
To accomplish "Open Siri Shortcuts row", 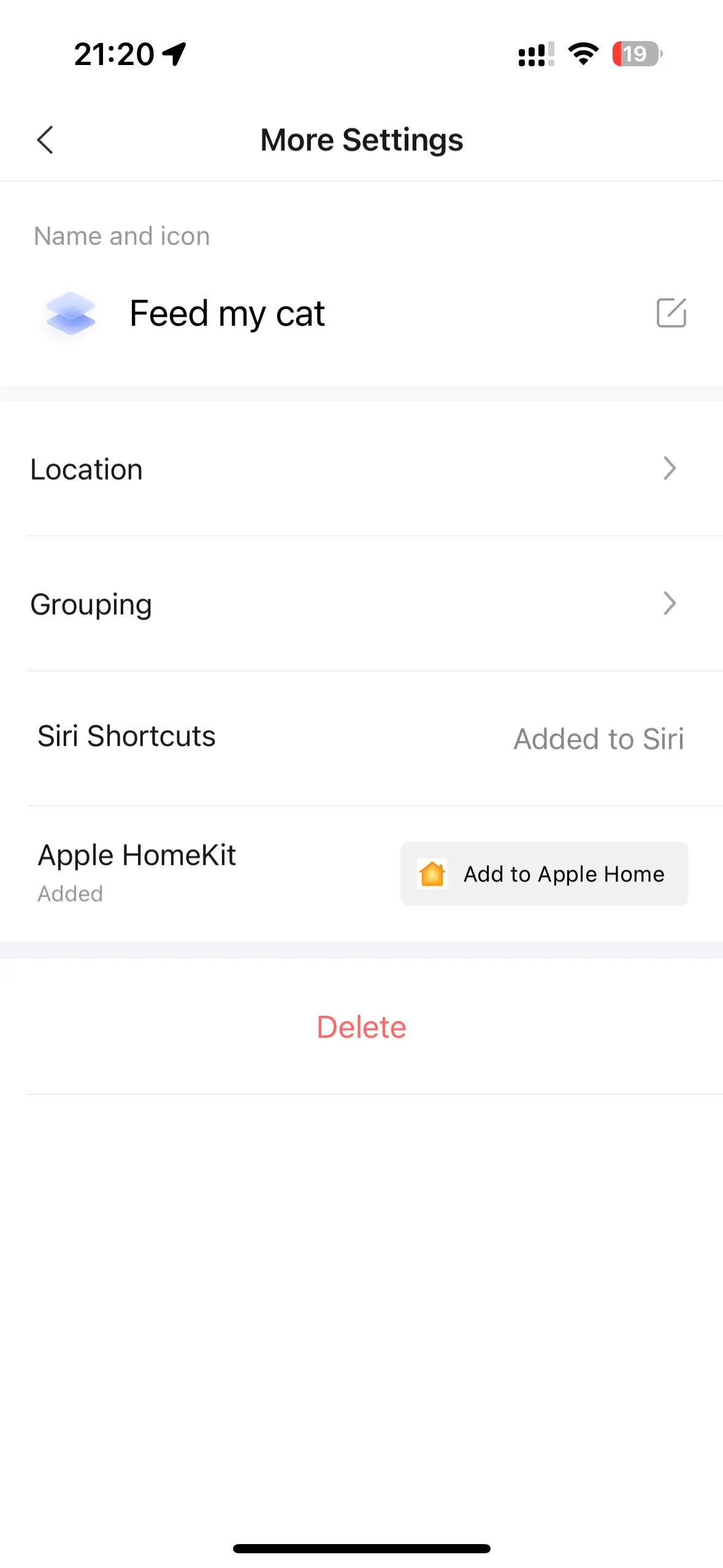I will 361,738.
